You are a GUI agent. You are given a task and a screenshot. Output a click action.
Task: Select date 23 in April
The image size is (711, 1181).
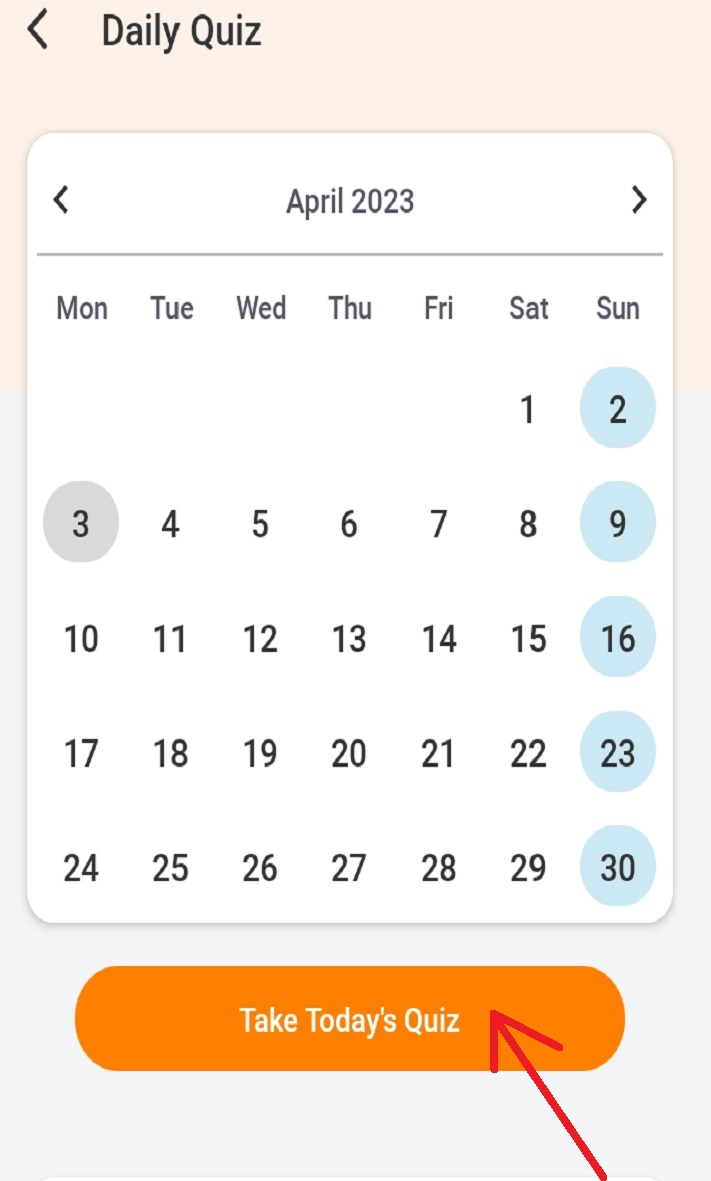point(618,752)
